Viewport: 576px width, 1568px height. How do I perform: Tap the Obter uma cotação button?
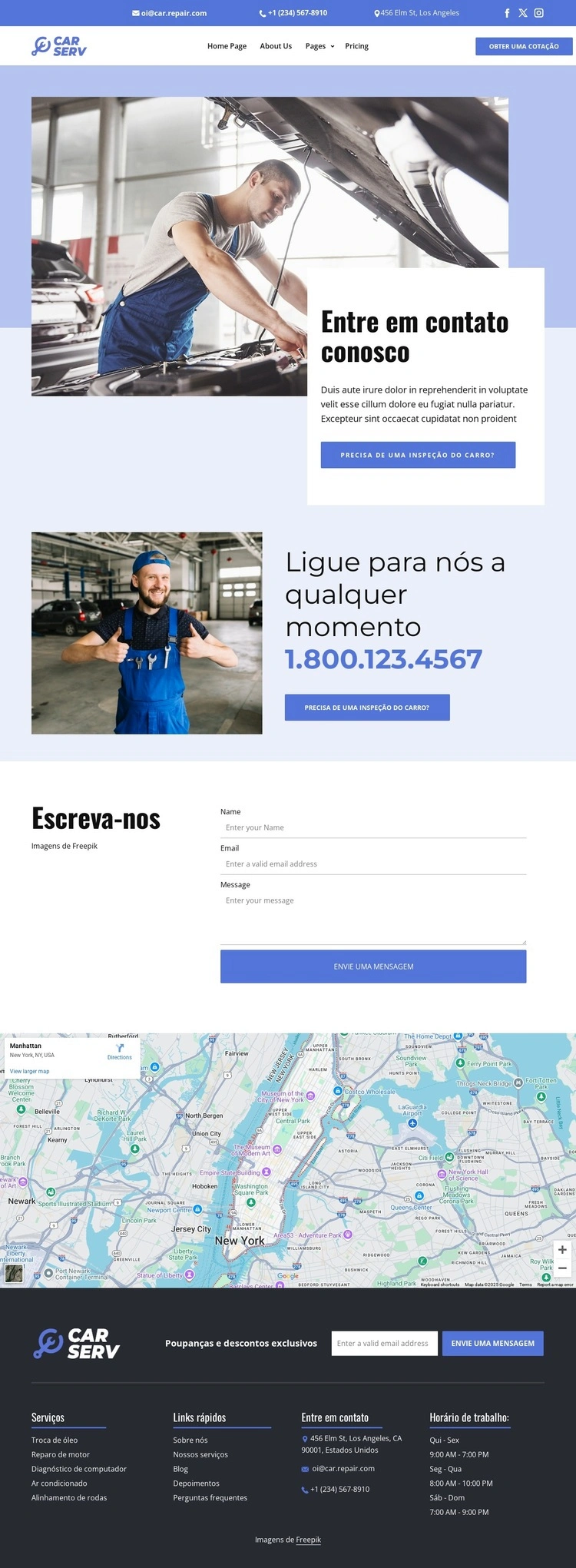pos(524,46)
